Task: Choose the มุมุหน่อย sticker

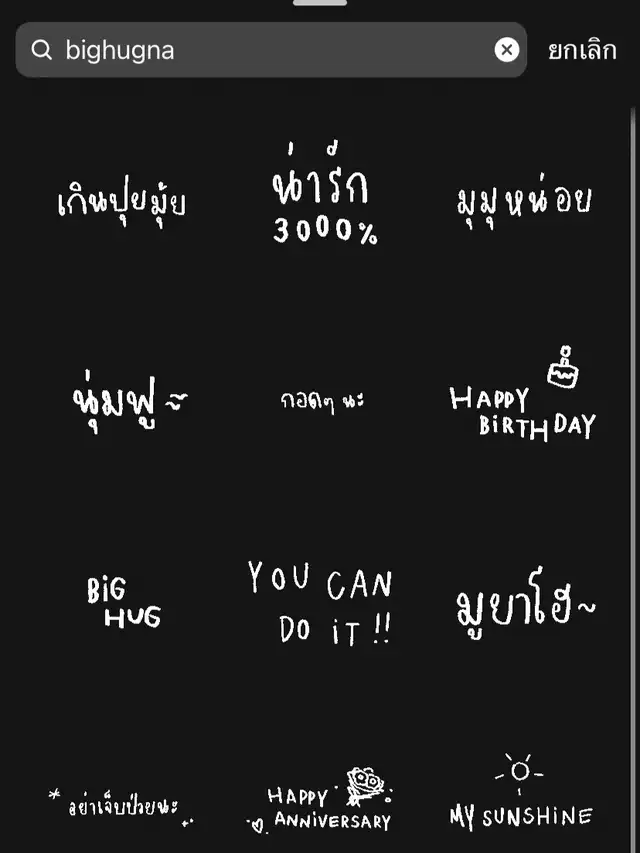Action: (524, 200)
